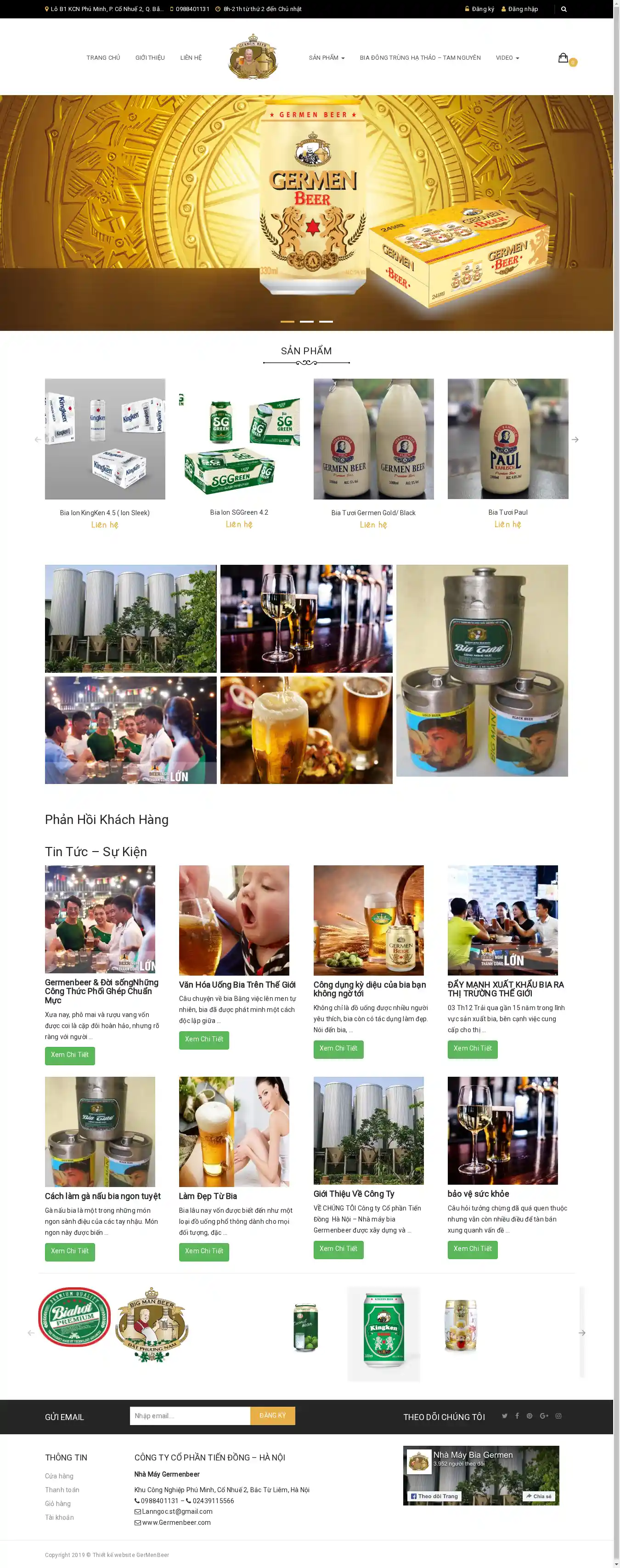
Task: Open the search icon in top bar
Action: pos(564,9)
